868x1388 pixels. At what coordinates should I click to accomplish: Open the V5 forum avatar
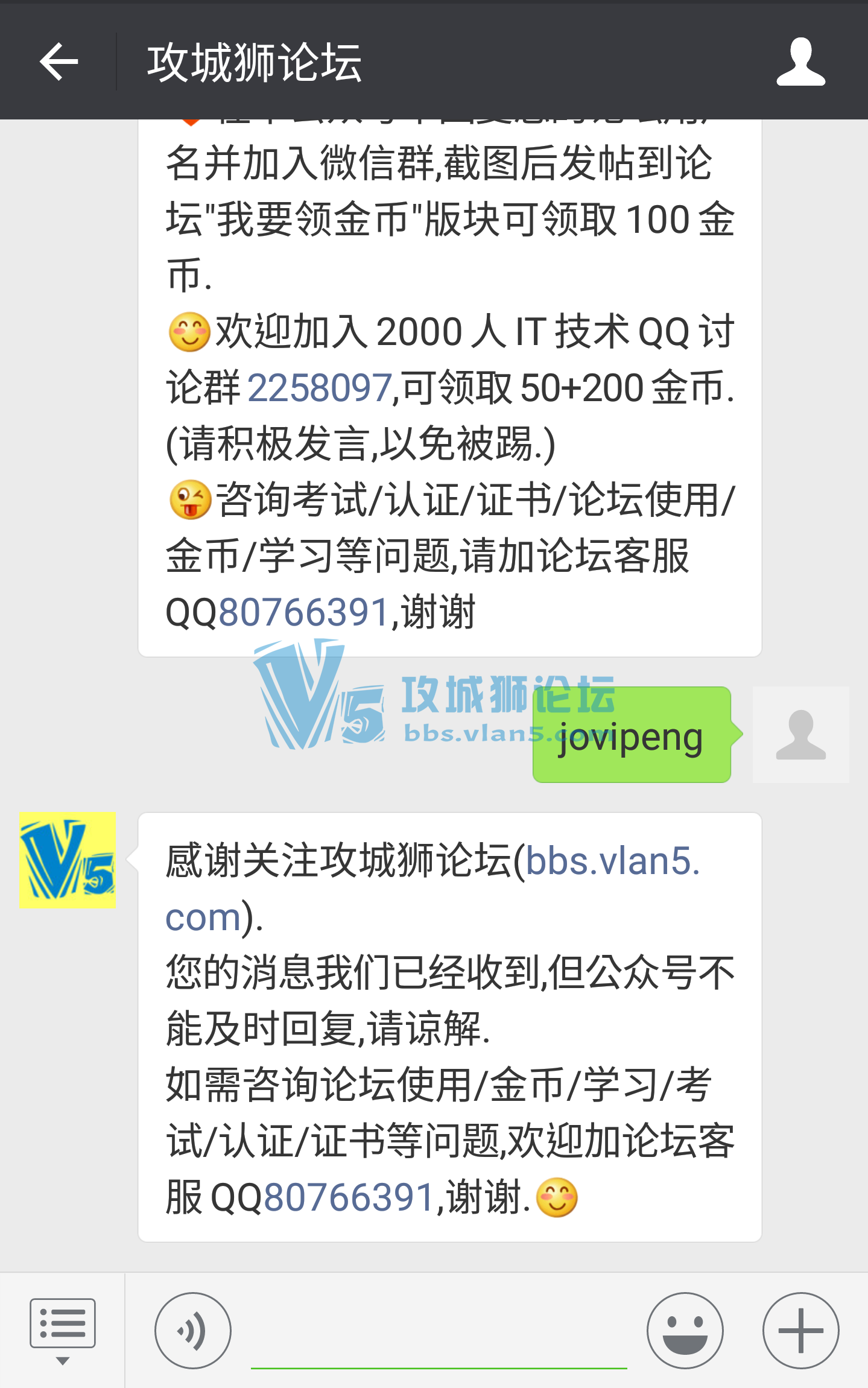pyautogui.click(x=67, y=860)
